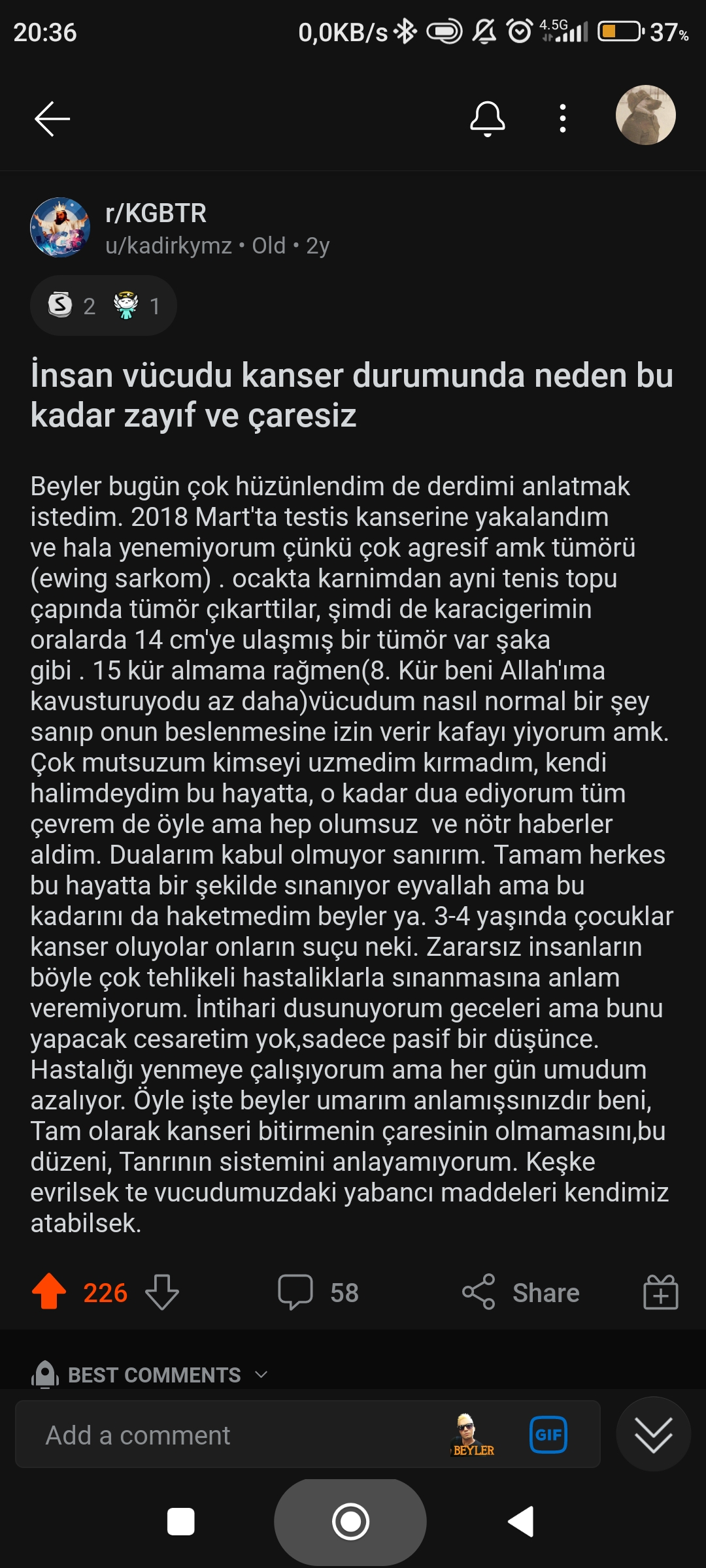
Task: Jump to next comment with double chevron
Action: 653,1435
